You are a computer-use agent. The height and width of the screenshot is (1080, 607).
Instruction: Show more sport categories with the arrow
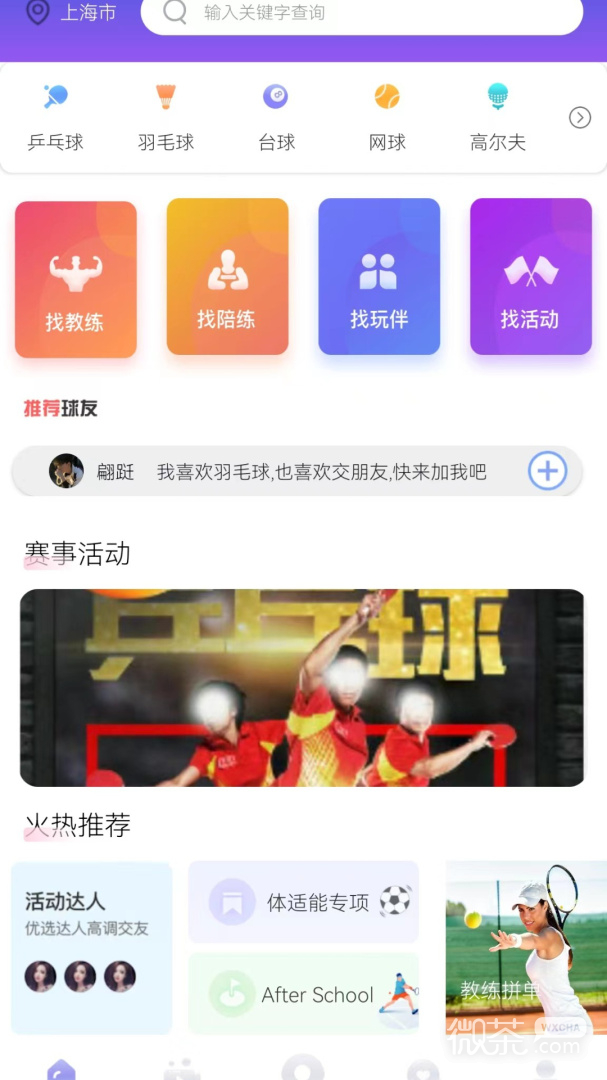pyautogui.click(x=580, y=118)
